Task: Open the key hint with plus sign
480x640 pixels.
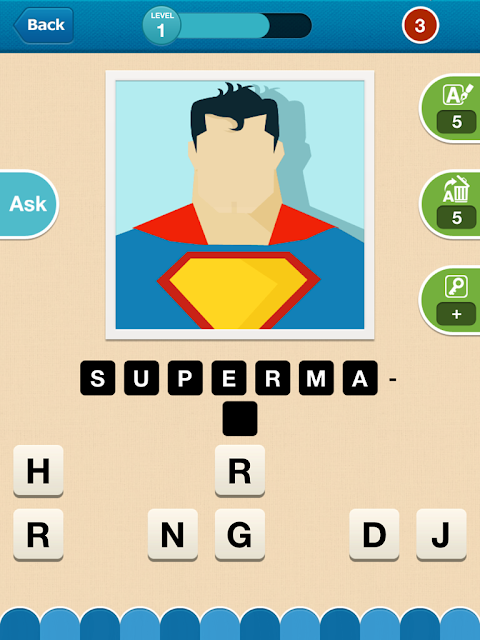Action: click(451, 300)
